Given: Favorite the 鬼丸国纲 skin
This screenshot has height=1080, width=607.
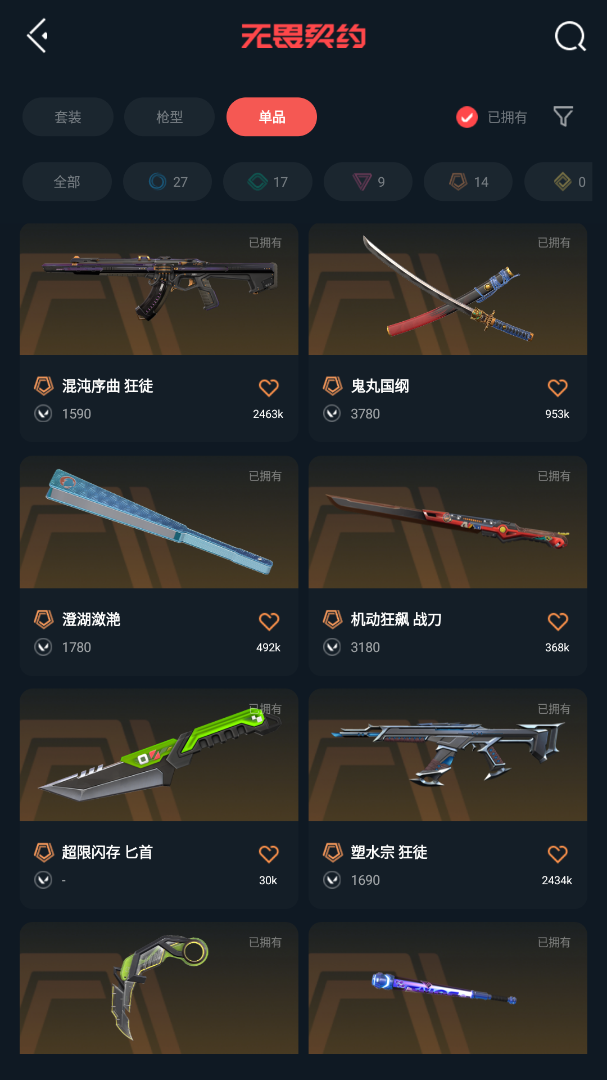Looking at the screenshot, I should [x=557, y=387].
